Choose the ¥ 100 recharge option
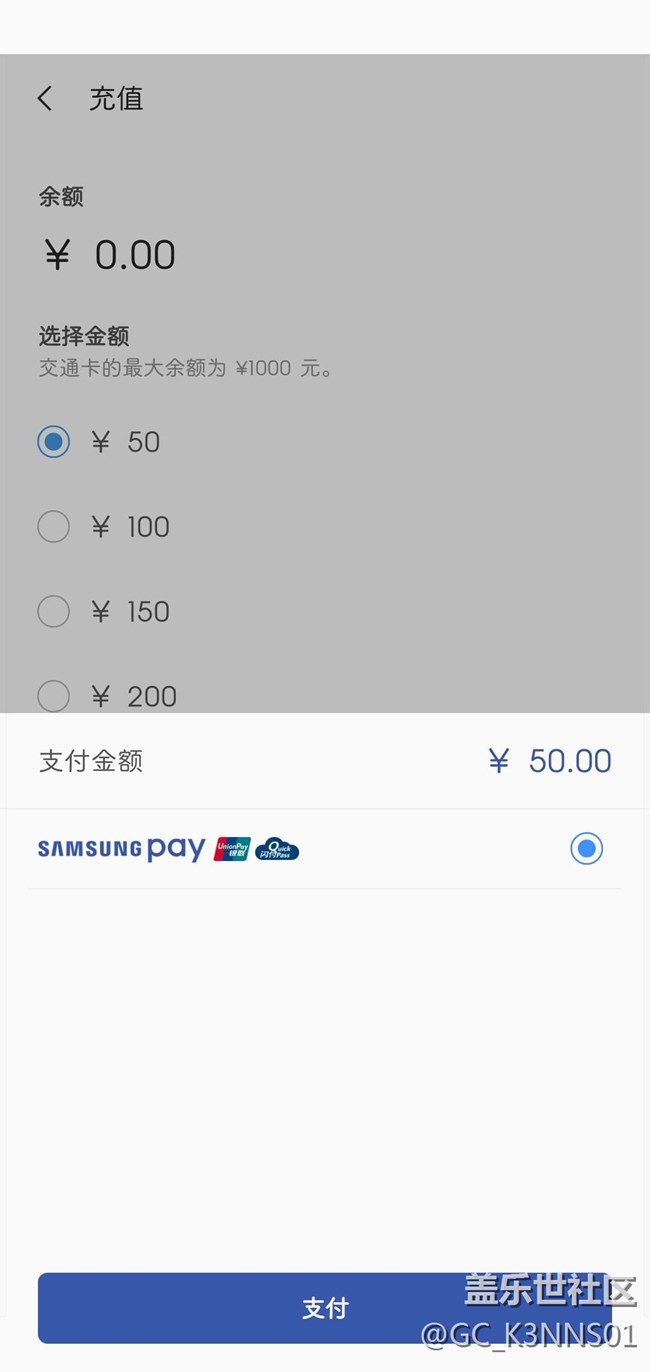The image size is (650, 1372). (x=54, y=526)
